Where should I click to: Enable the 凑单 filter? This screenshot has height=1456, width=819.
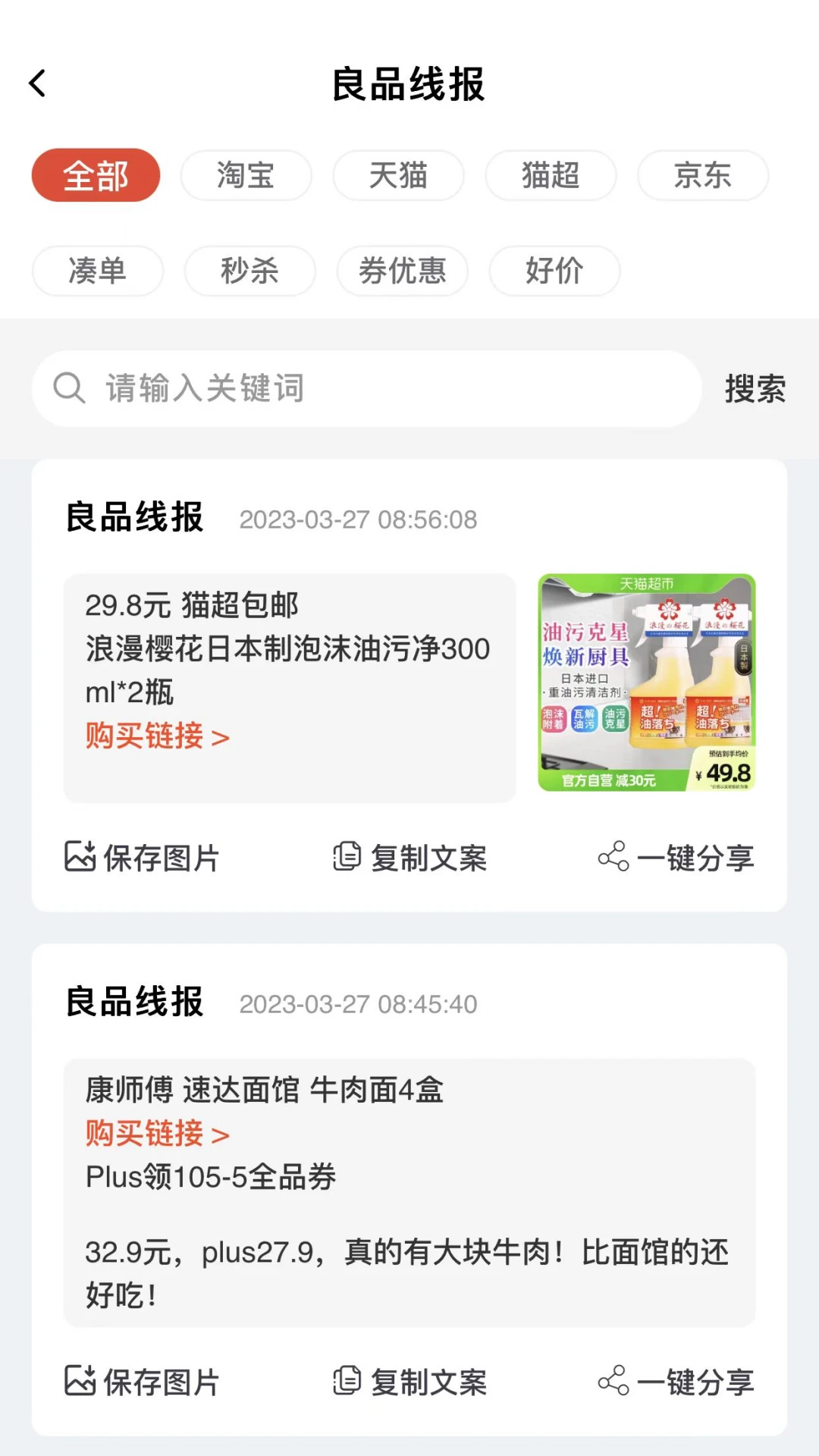click(97, 271)
